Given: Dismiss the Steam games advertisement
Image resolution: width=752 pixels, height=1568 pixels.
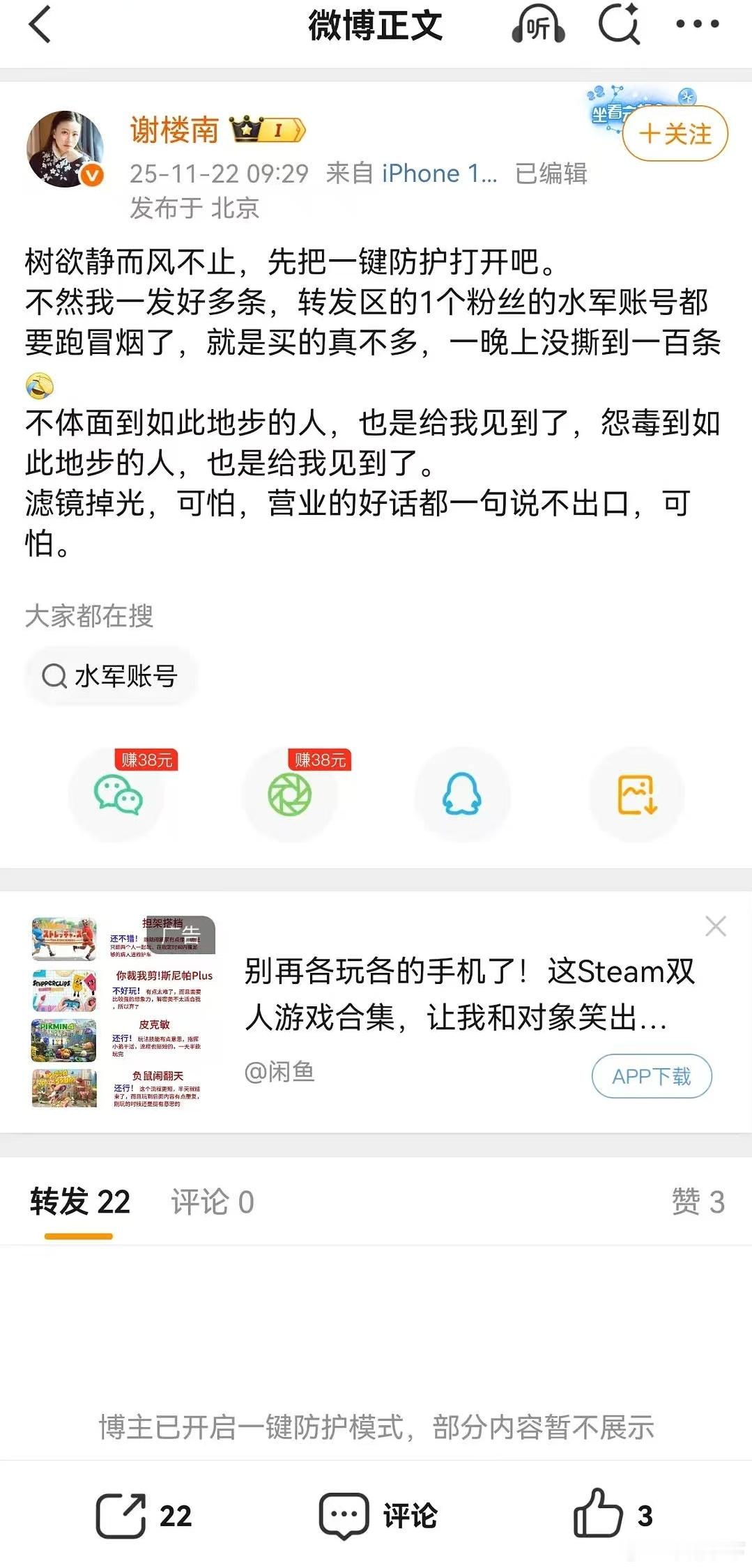Looking at the screenshot, I should click(715, 927).
